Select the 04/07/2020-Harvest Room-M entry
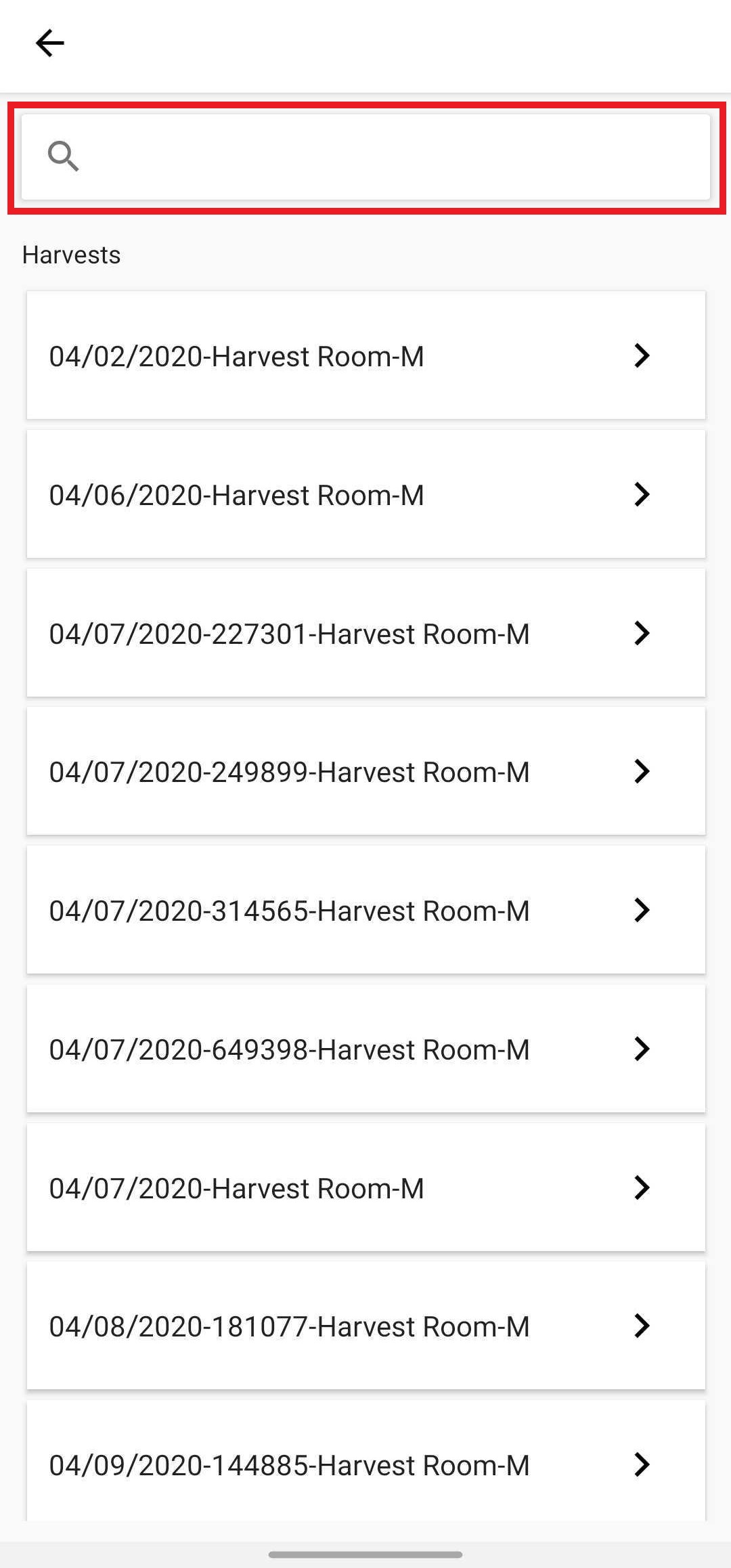The height and width of the screenshot is (1568, 731). pyautogui.click(x=365, y=1188)
